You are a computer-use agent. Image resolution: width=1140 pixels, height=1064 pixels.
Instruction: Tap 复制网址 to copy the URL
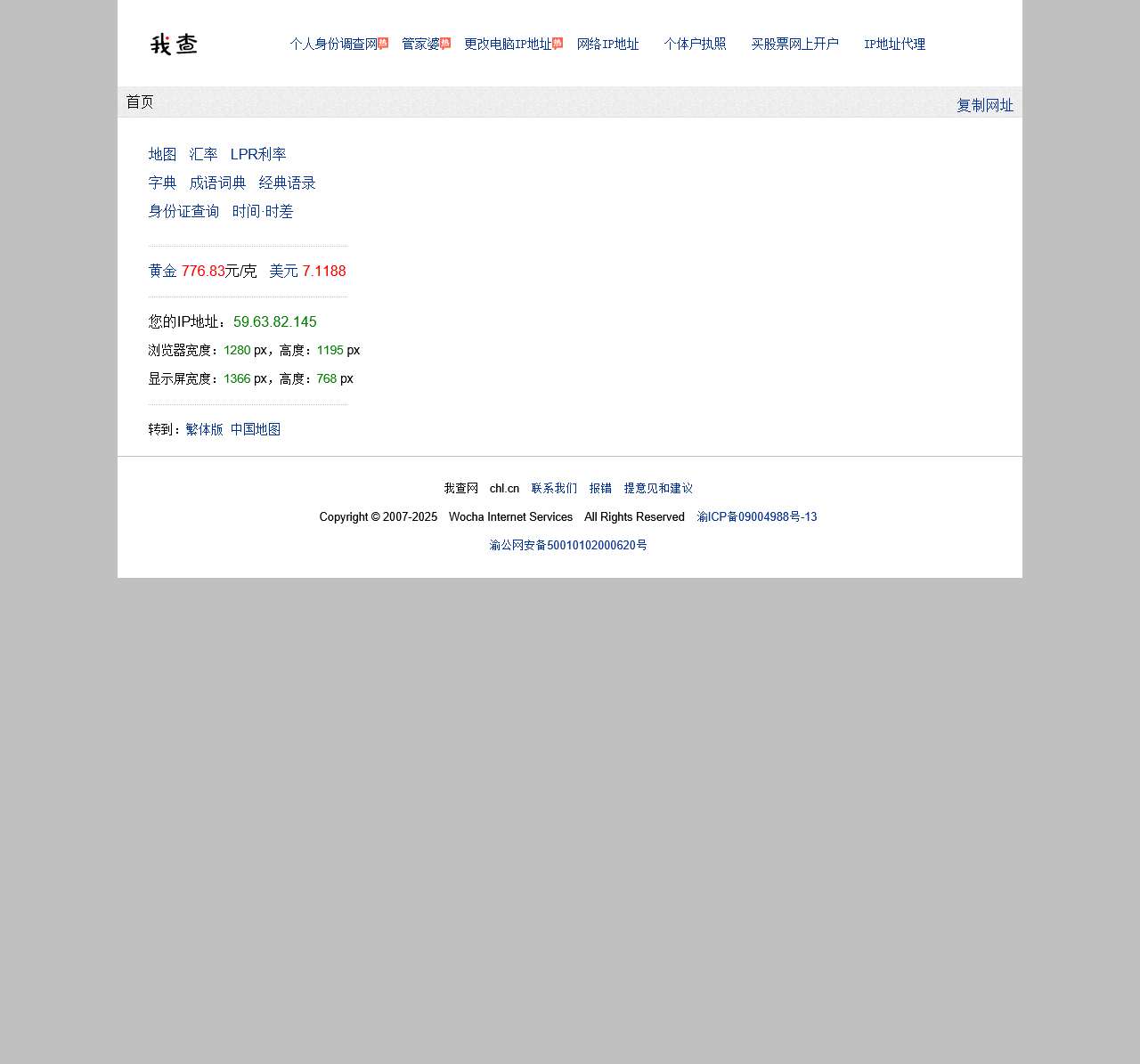(985, 105)
